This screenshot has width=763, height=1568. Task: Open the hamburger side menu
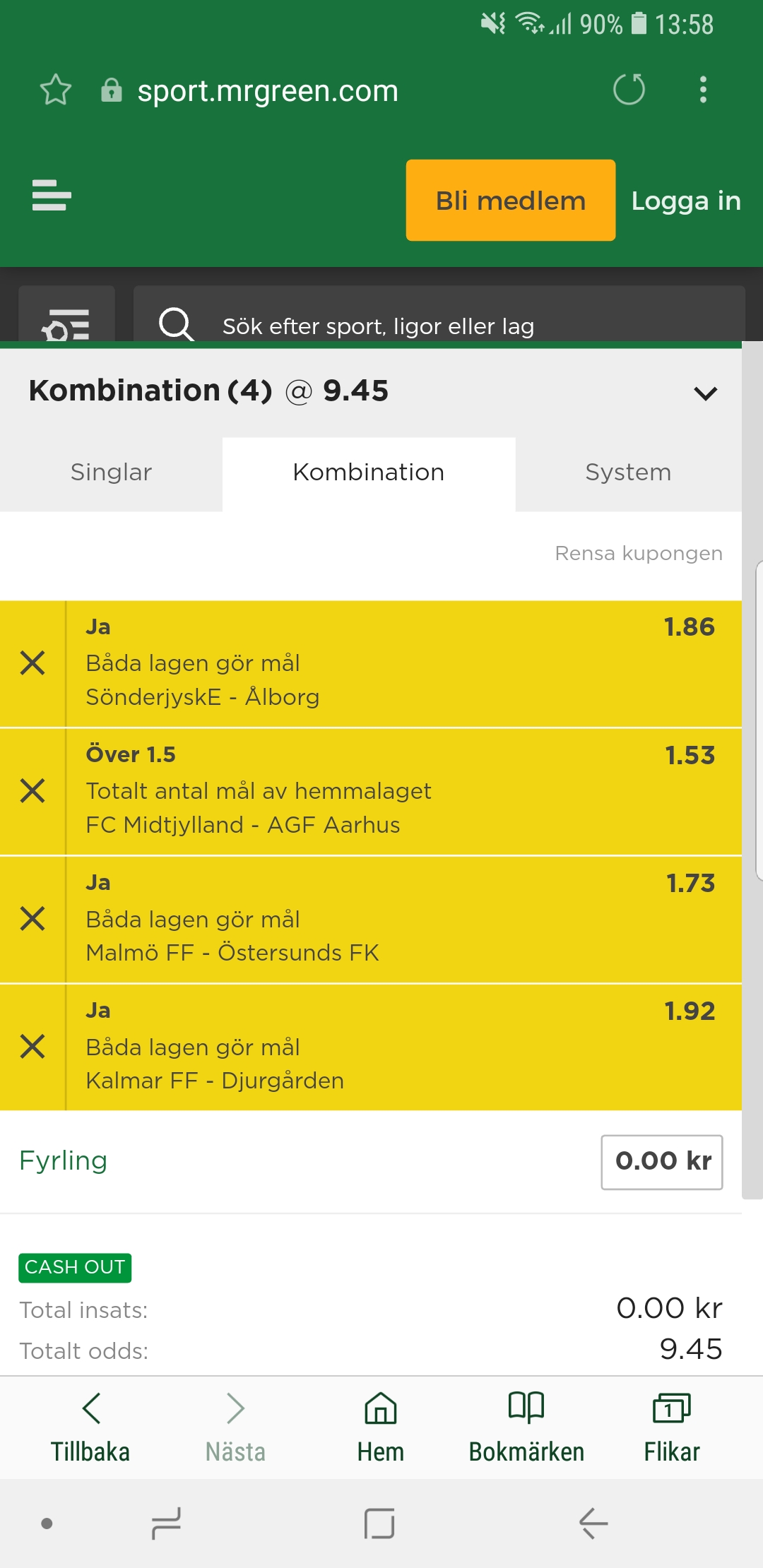pyautogui.click(x=52, y=196)
